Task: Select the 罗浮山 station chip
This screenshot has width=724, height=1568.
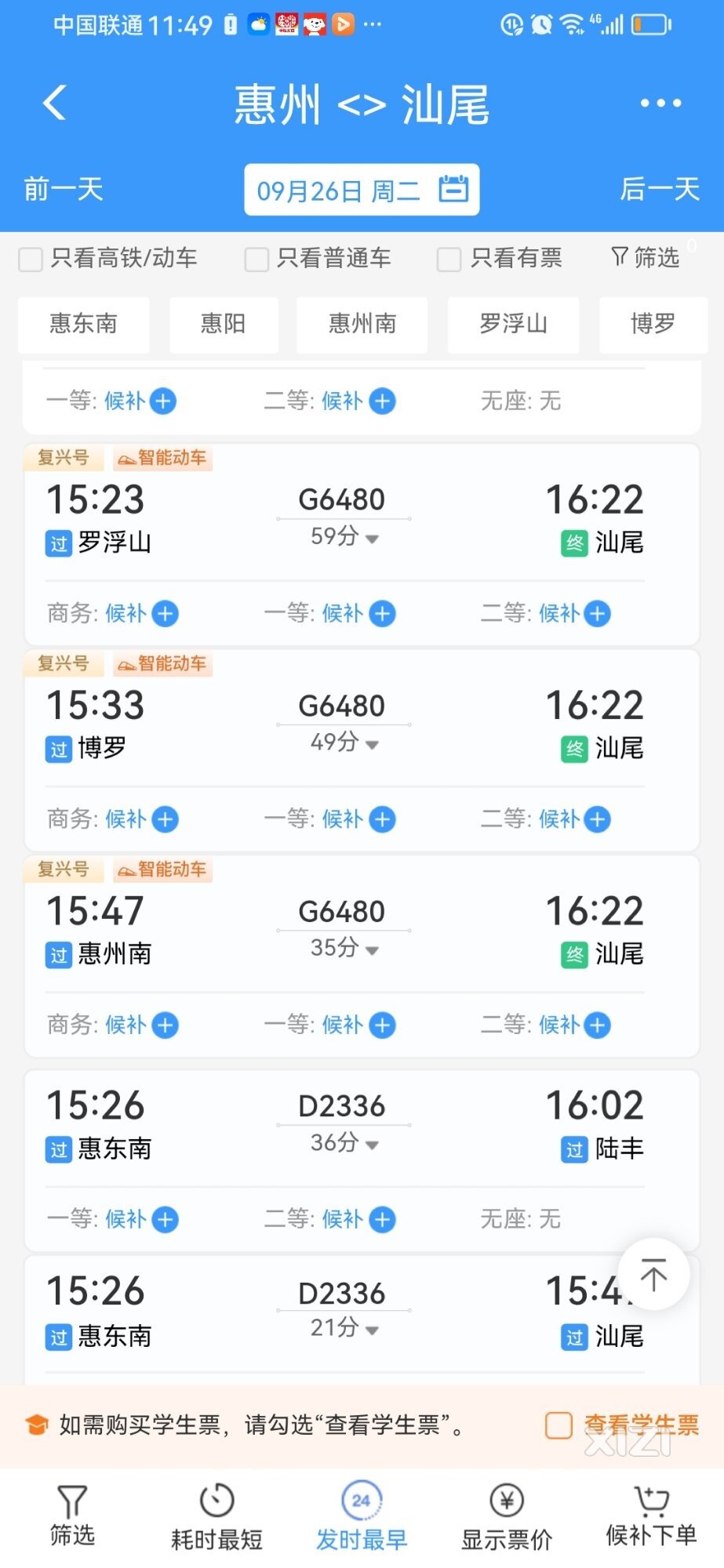Action: click(x=513, y=324)
